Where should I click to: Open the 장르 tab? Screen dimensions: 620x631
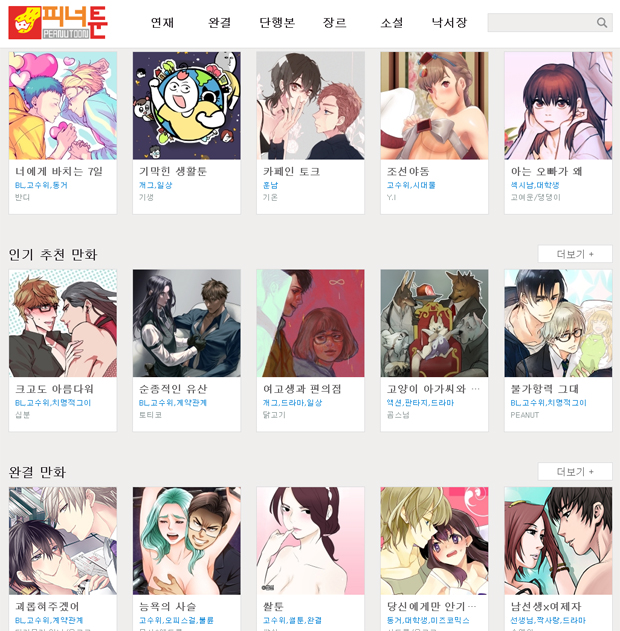tap(335, 22)
